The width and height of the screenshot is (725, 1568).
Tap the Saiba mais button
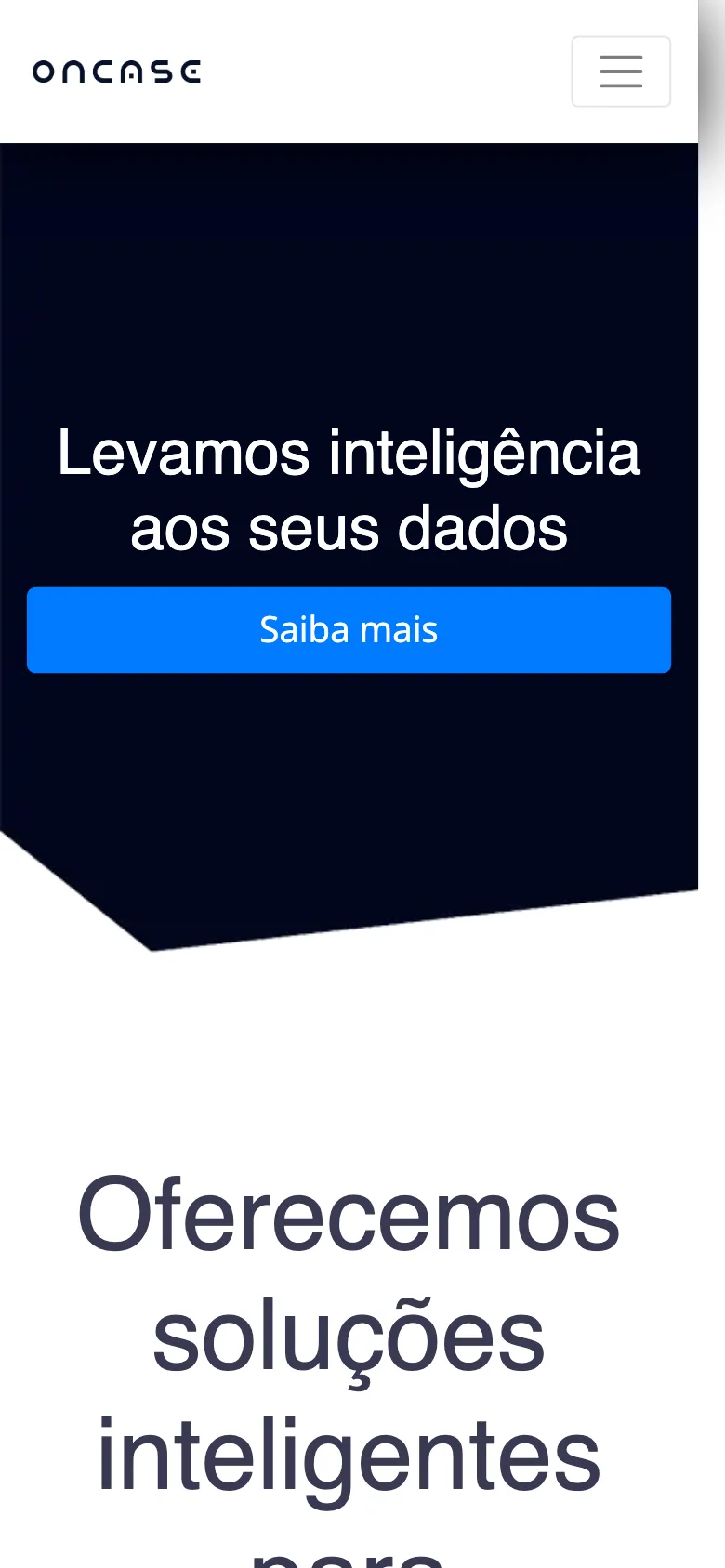(349, 629)
